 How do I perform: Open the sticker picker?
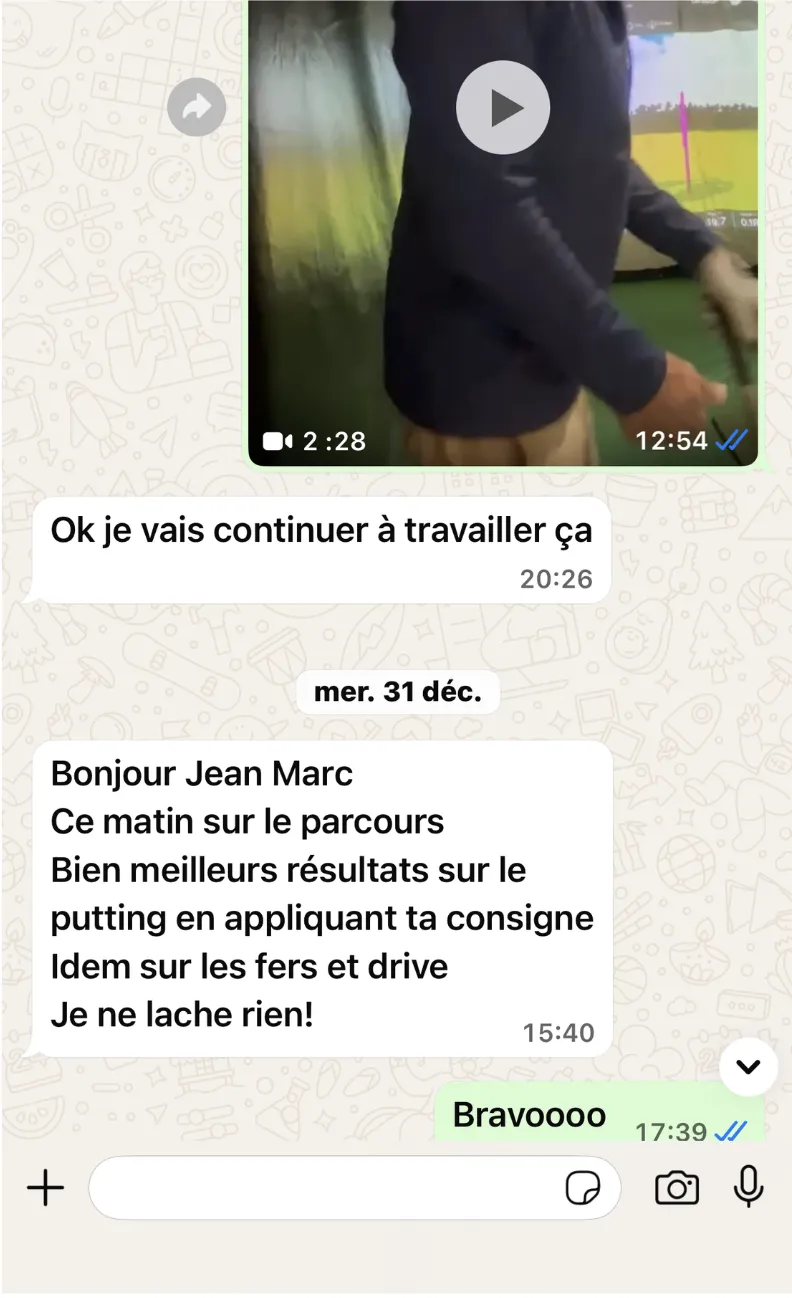point(583,1188)
